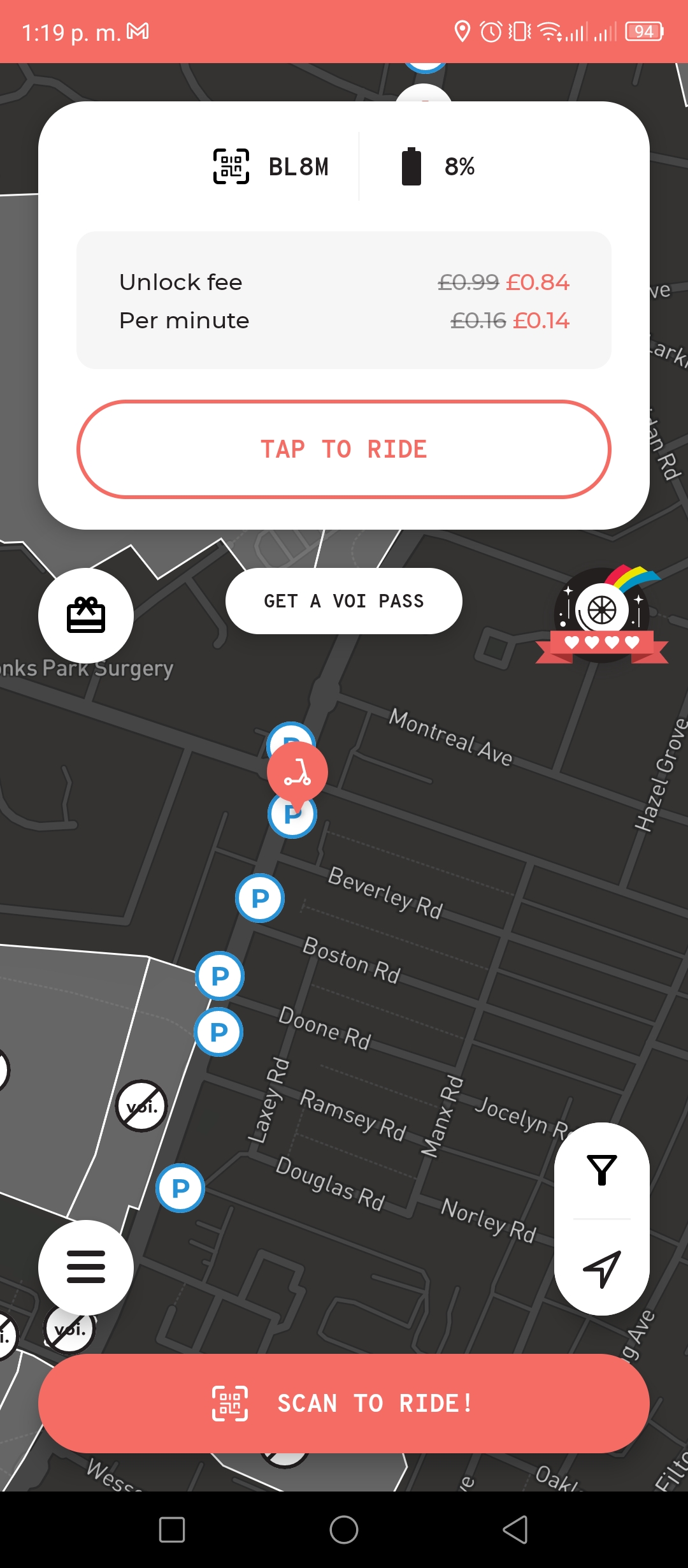Start Scan to Ride
Screen dimensions: 688x1568
(x=344, y=1404)
